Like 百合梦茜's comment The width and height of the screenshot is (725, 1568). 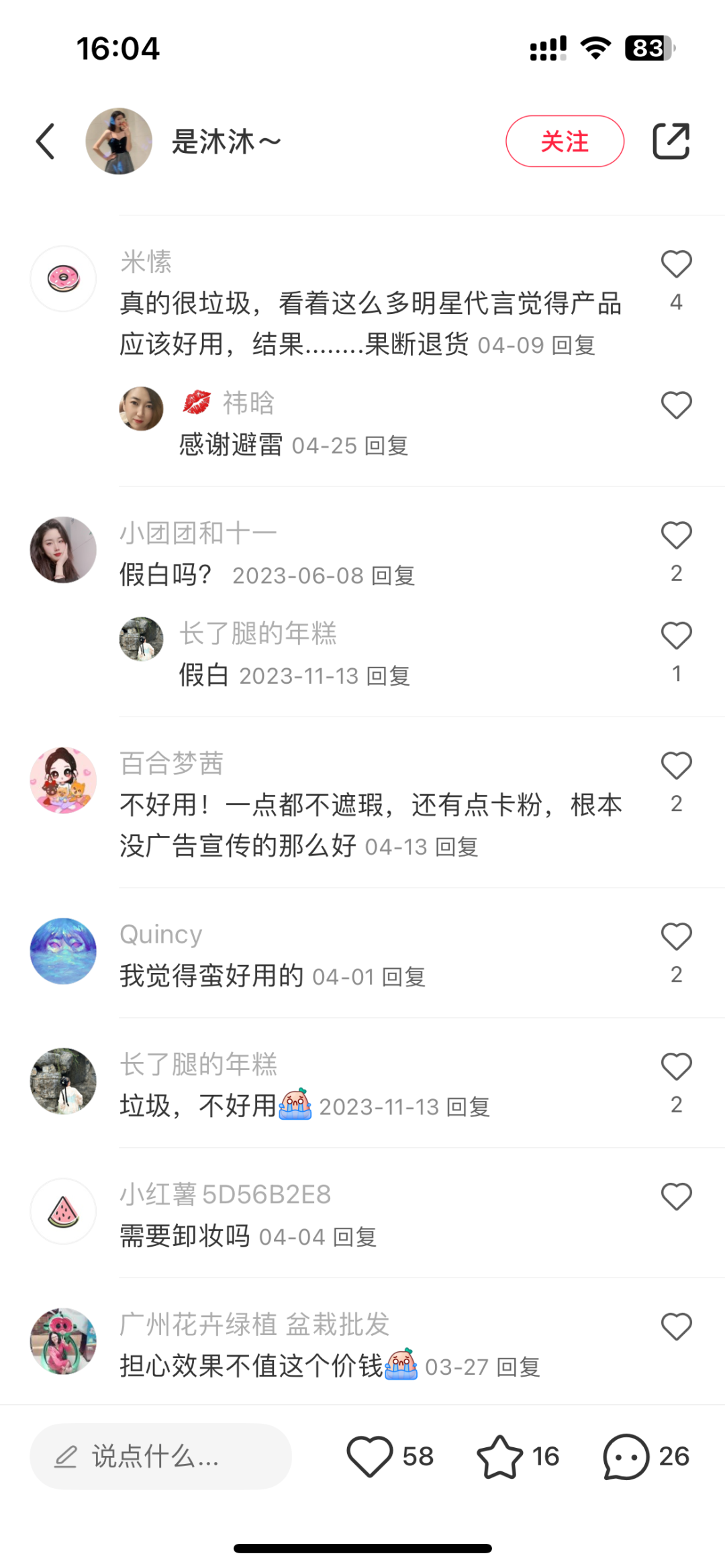[x=676, y=766]
